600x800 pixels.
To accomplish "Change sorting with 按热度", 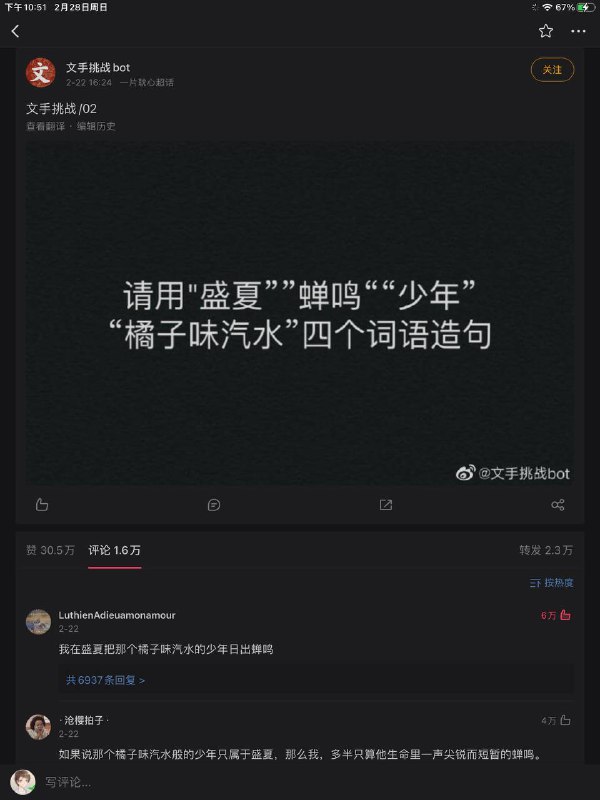I will pos(552,583).
